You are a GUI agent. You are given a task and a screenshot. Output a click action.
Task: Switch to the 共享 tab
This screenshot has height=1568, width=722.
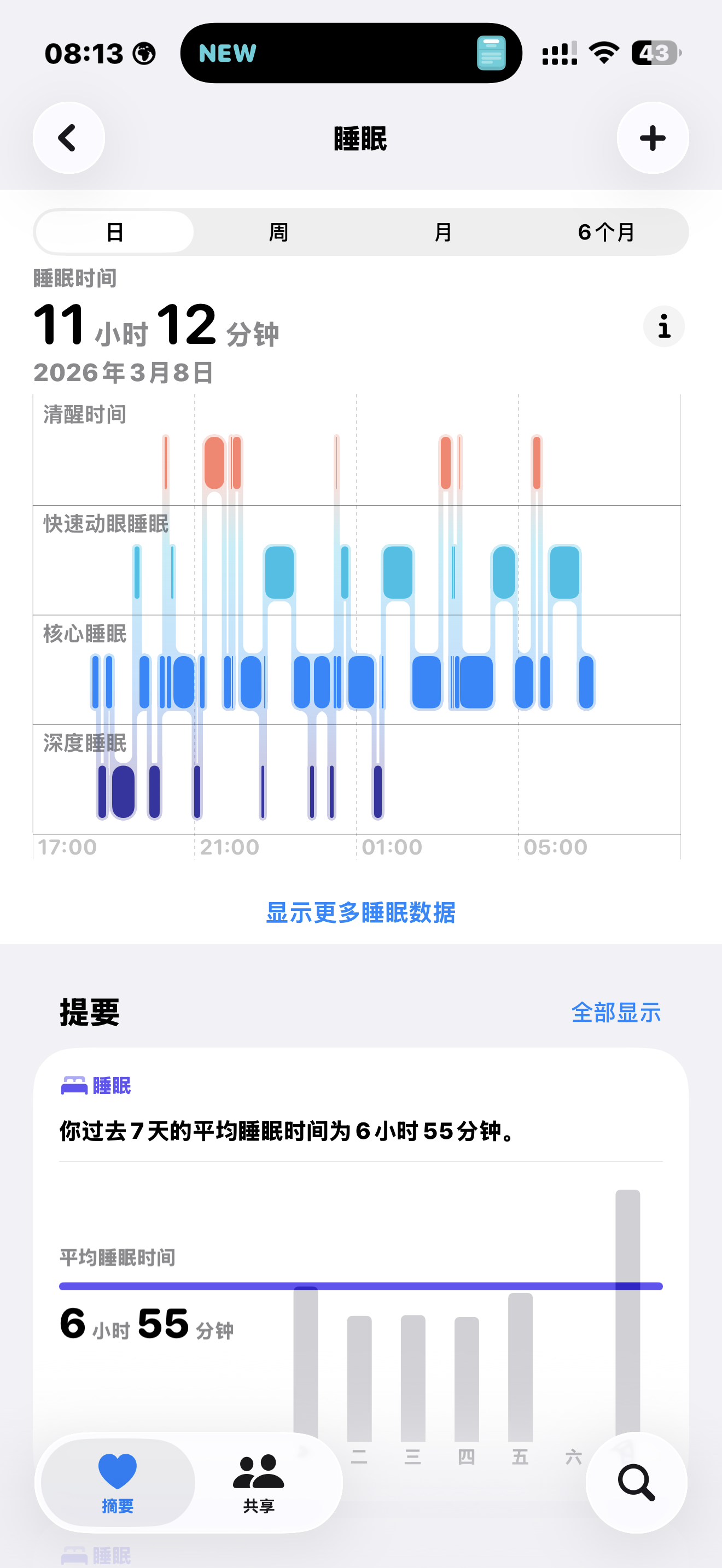click(x=259, y=1483)
